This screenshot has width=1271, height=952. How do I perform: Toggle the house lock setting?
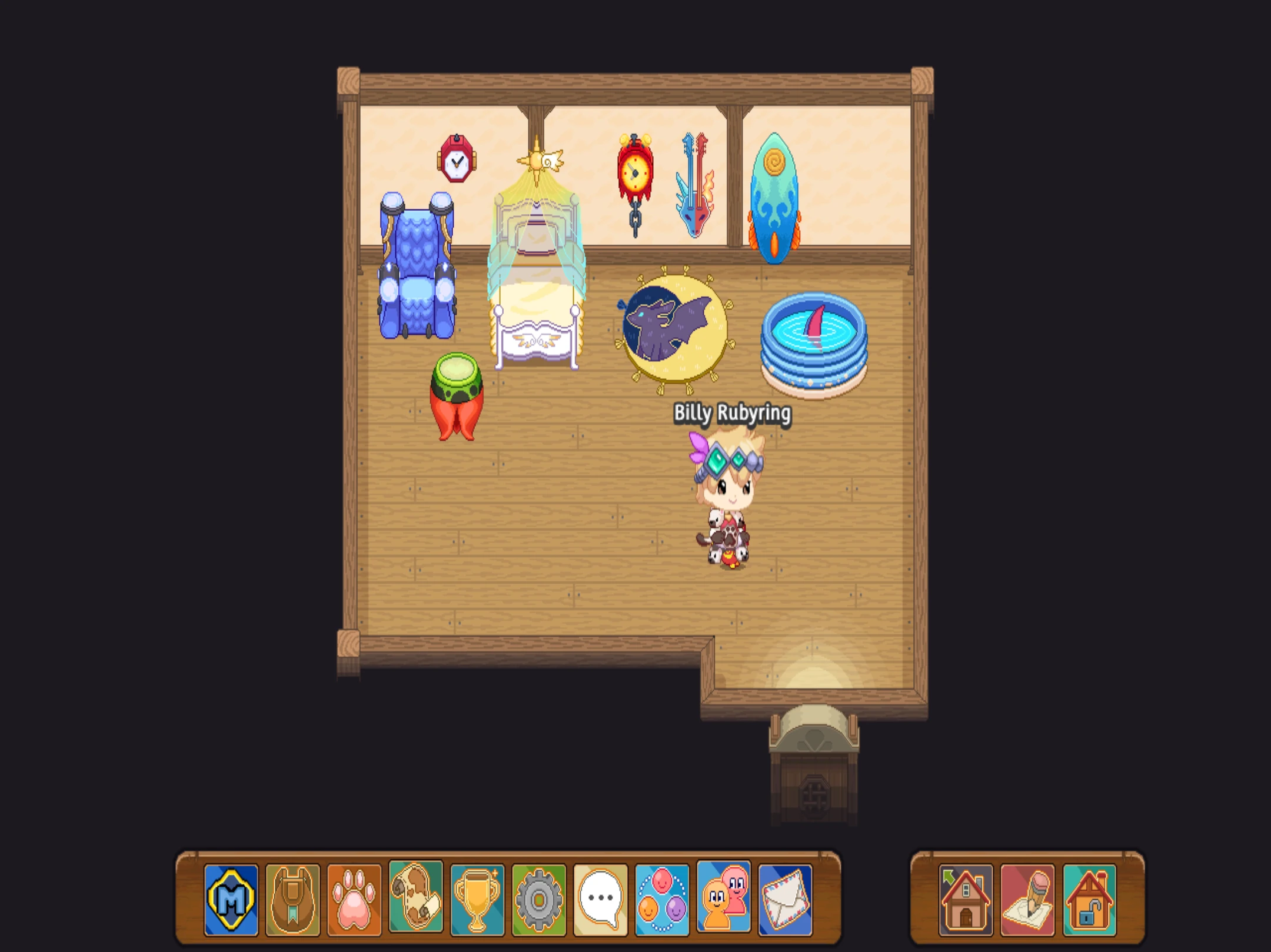[x=1089, y=899]
